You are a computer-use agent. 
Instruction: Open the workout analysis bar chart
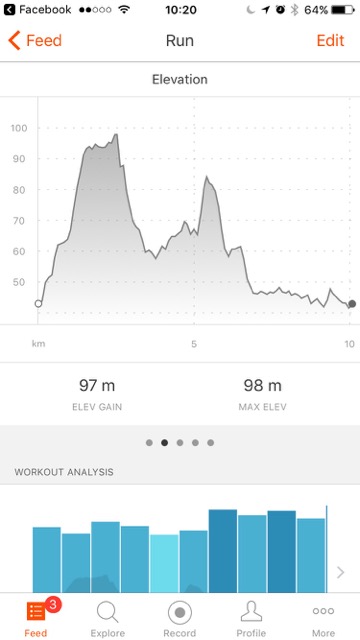[x=180, y=549]
